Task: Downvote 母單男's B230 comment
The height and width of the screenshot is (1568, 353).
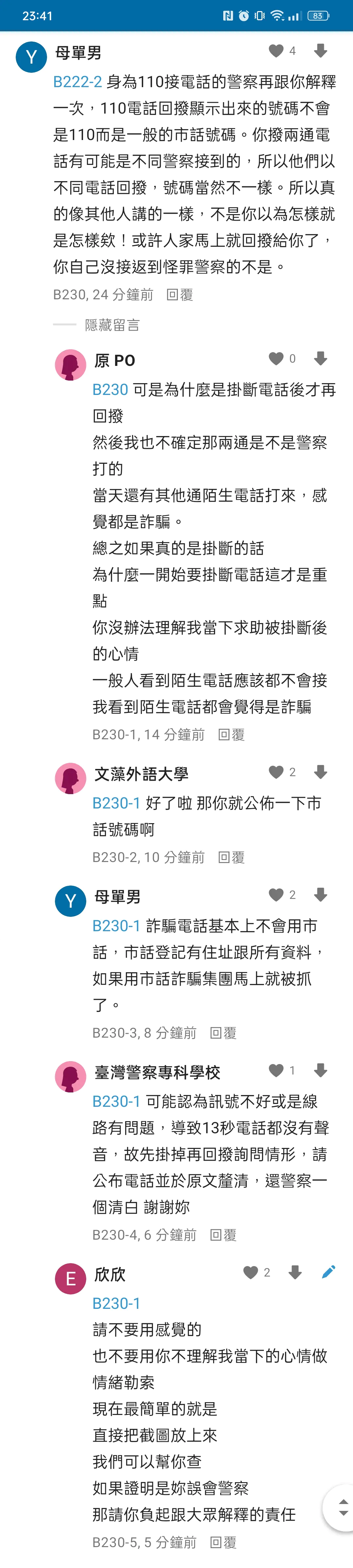Action: pyautogui.click(x=320, y=51)
